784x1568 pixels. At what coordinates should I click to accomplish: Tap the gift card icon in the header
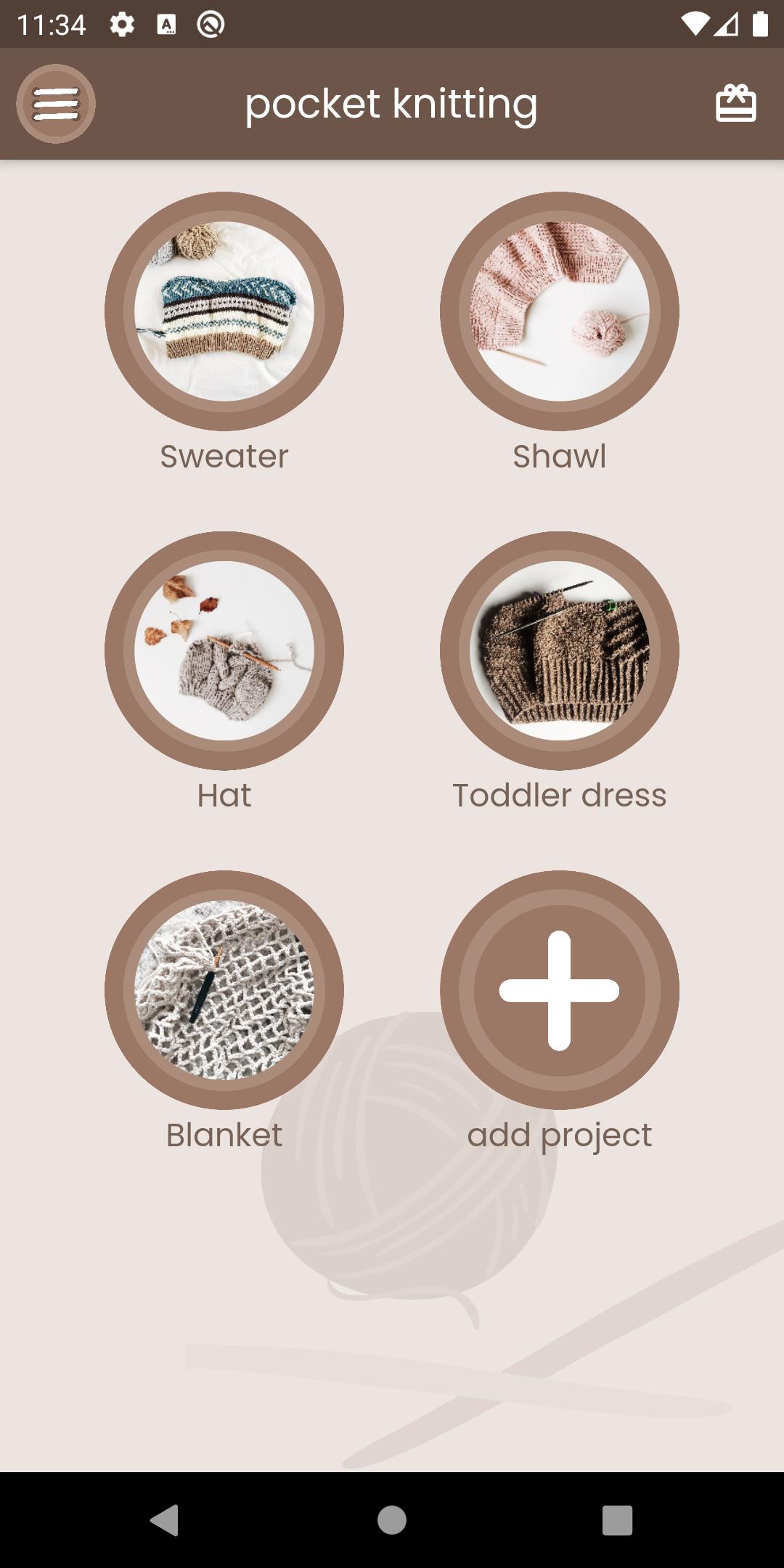tap(735, 103)
